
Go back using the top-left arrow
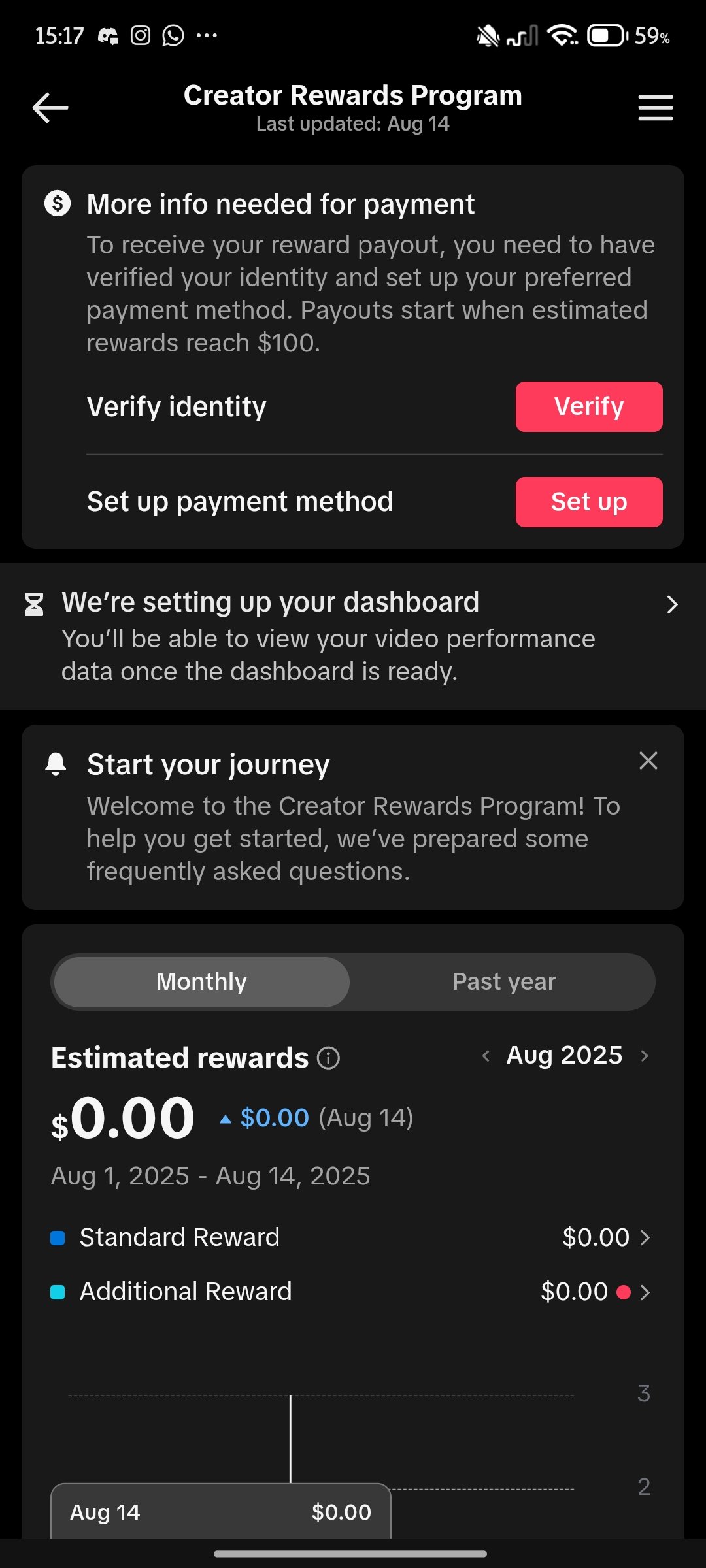click(50, 108)
